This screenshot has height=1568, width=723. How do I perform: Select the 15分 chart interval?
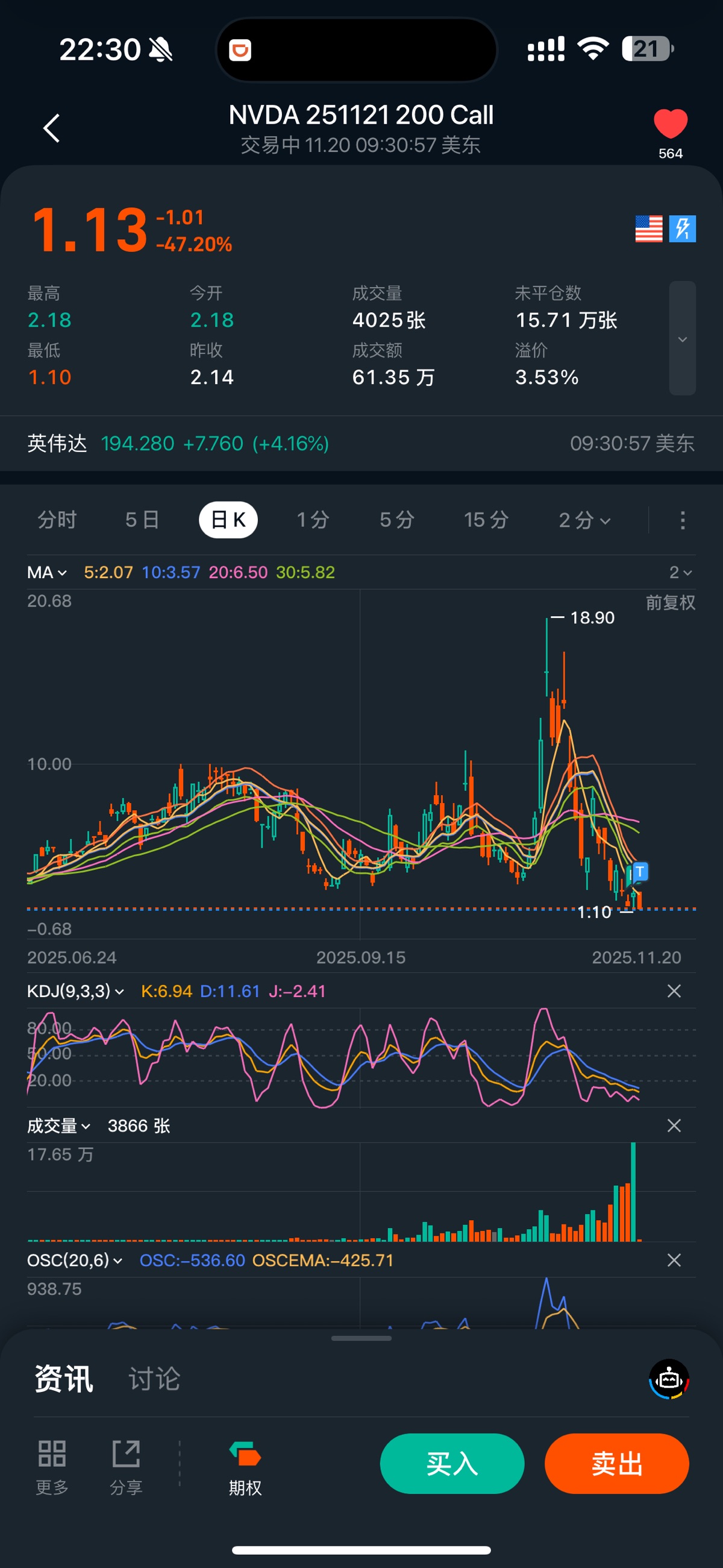(x=486, y=520)
